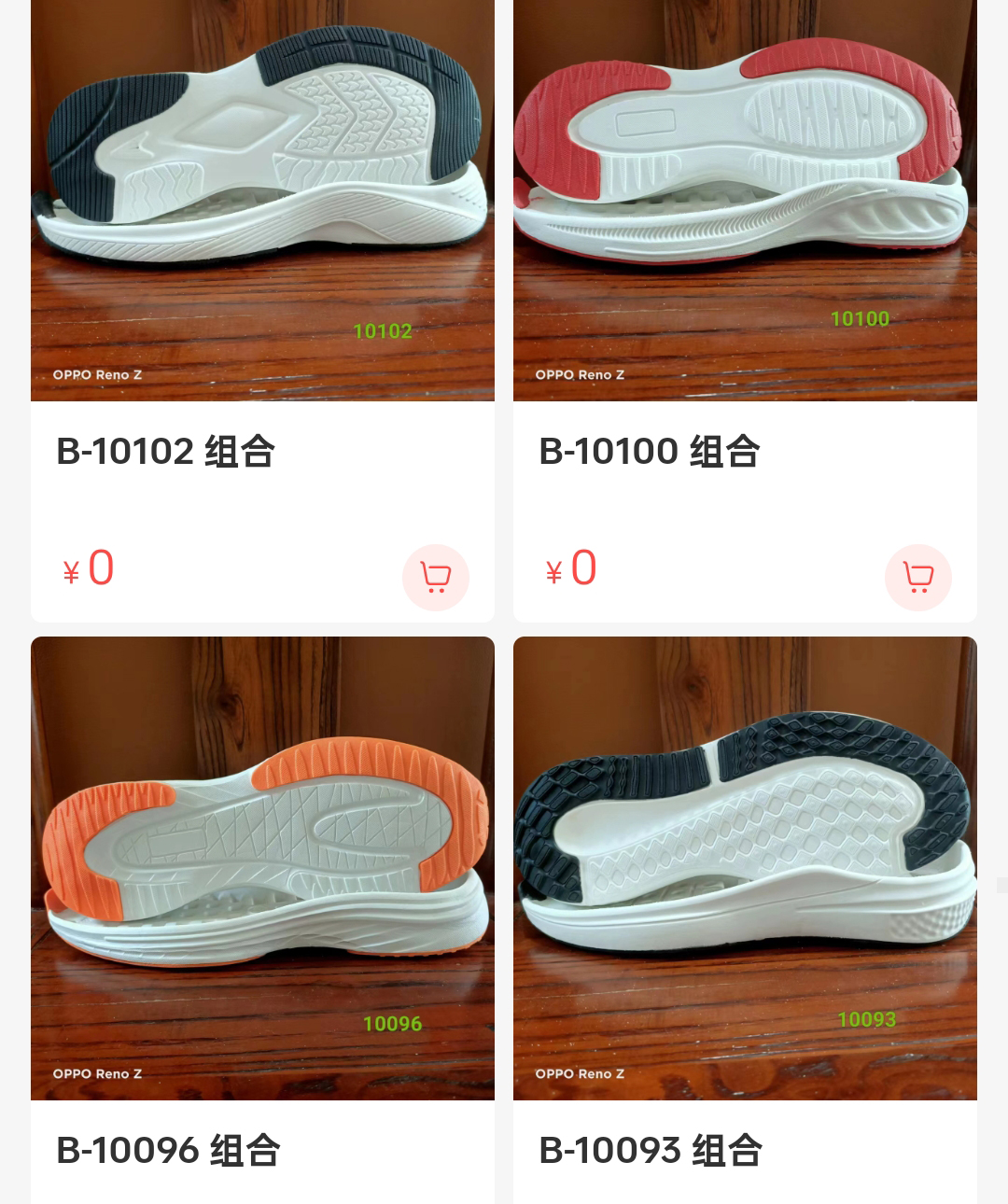Add B-10102 组合 to cart
The image size is (1008, 1204).
[435, 578]
